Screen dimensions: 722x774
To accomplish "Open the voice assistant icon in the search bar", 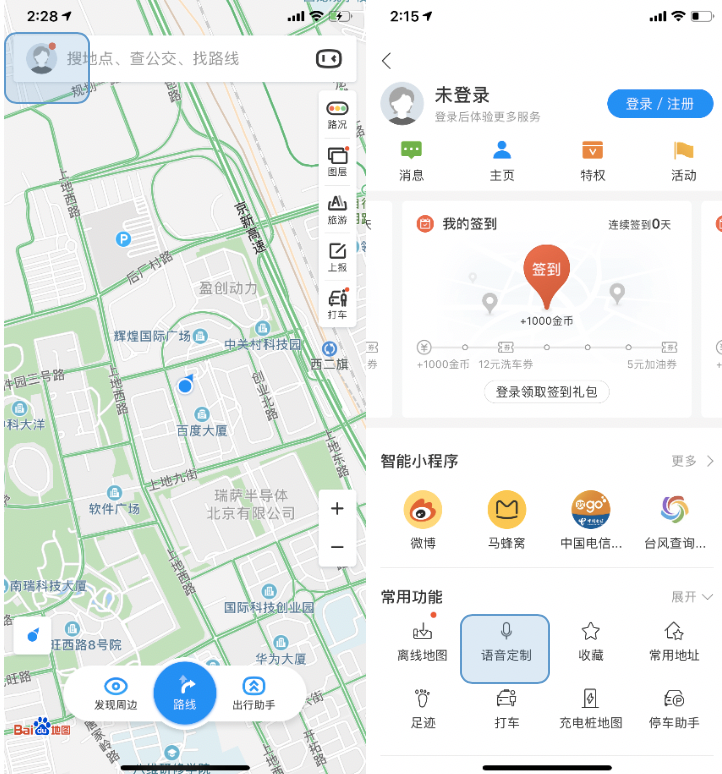I will coord(328,59).
